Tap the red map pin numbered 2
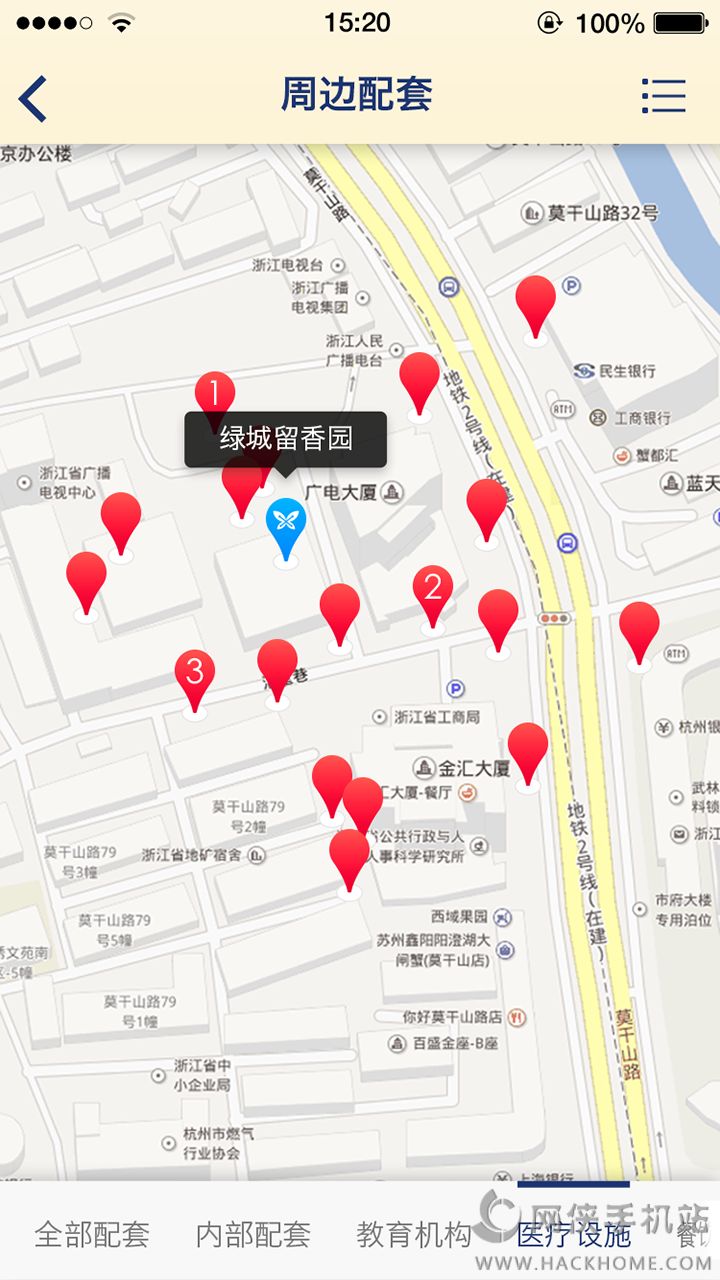The height and width of the screenshot is (1280, 720). [x=433, y=589]
